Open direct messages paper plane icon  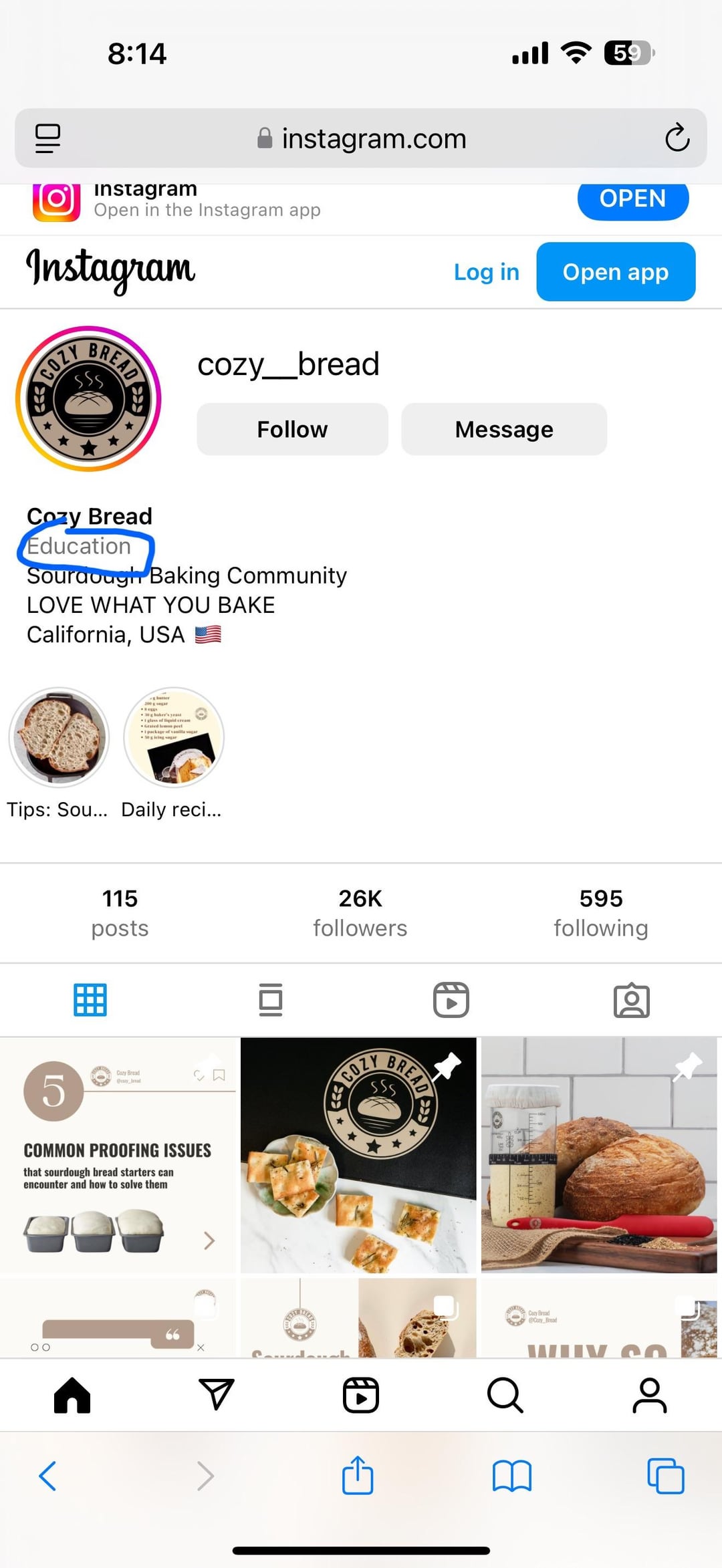click(x=217, y=1396)
